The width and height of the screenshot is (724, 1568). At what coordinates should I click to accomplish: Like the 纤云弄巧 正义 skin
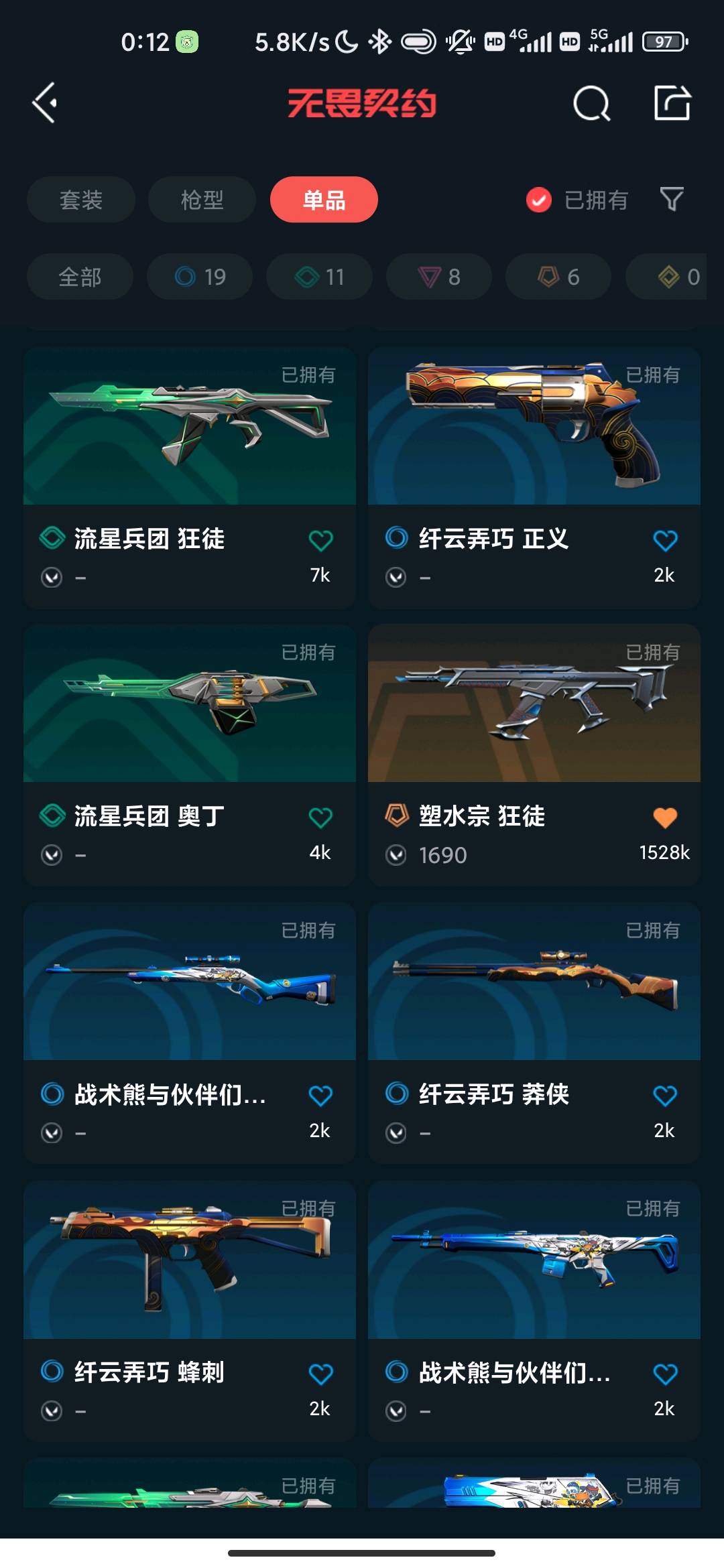(665, 540)
